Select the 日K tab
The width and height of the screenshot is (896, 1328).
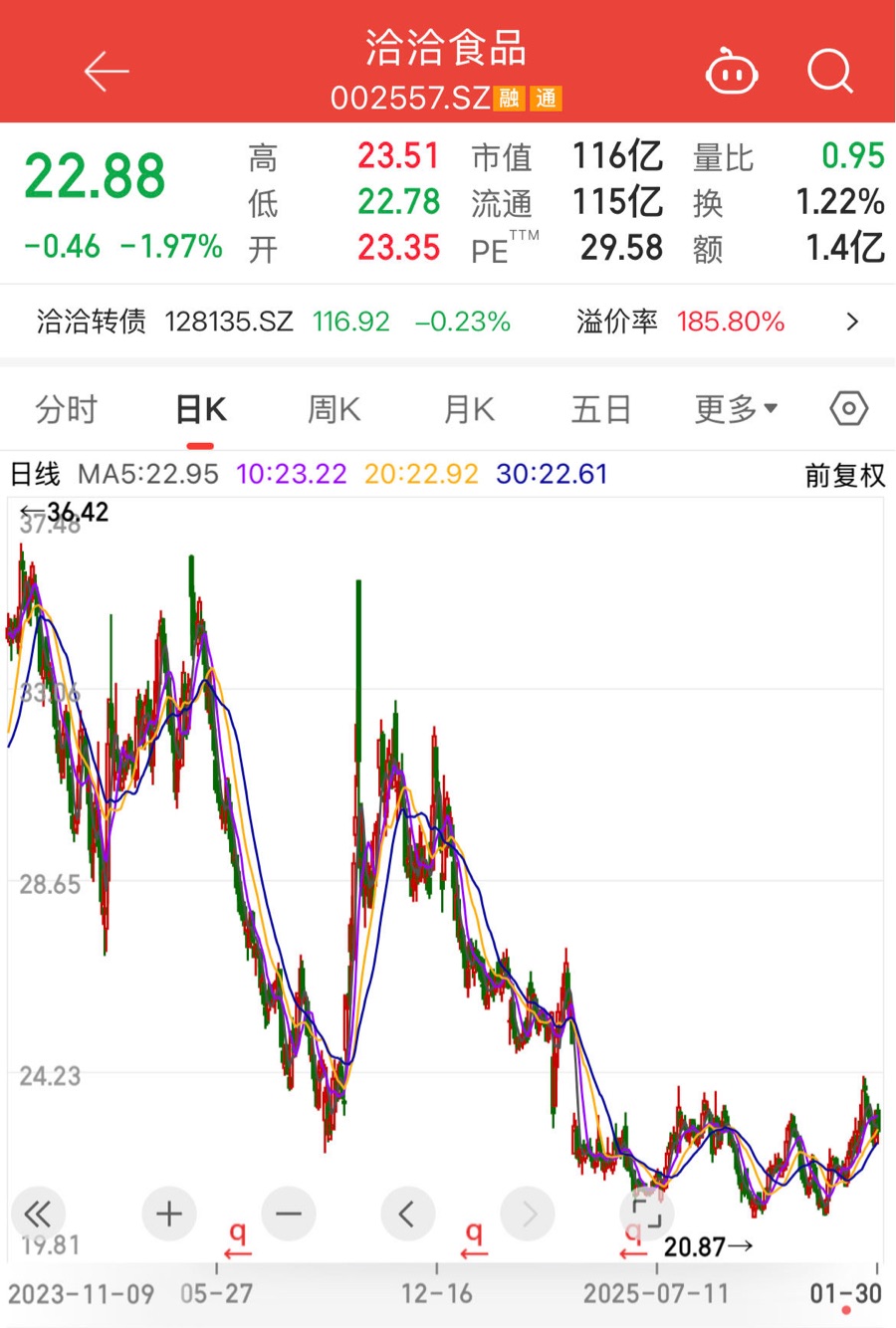click(200, 409)
